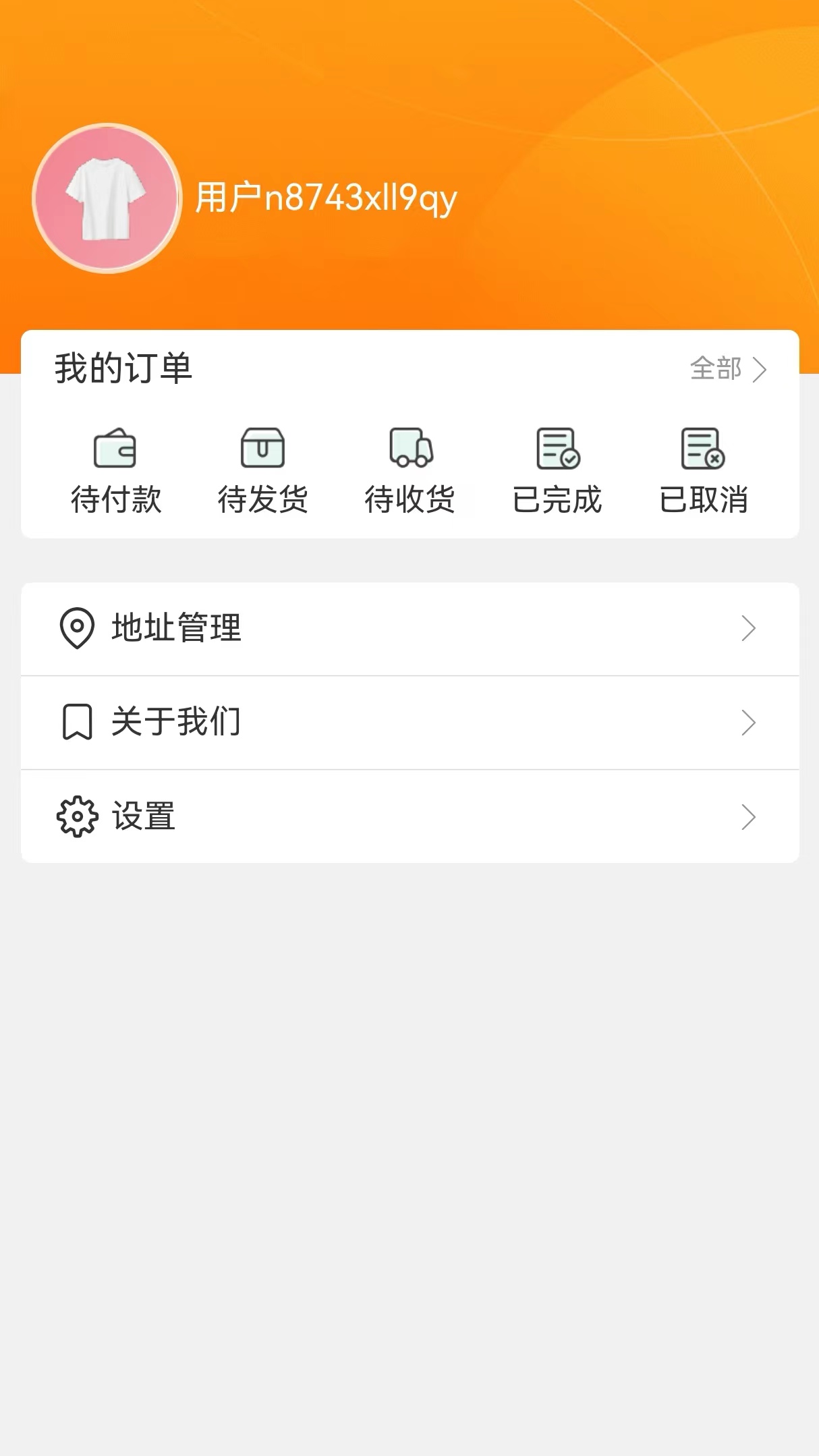This screenshot has height=1456, width=819.
Task: Tap the gear icon beside 设置
Action: [76, 816]
